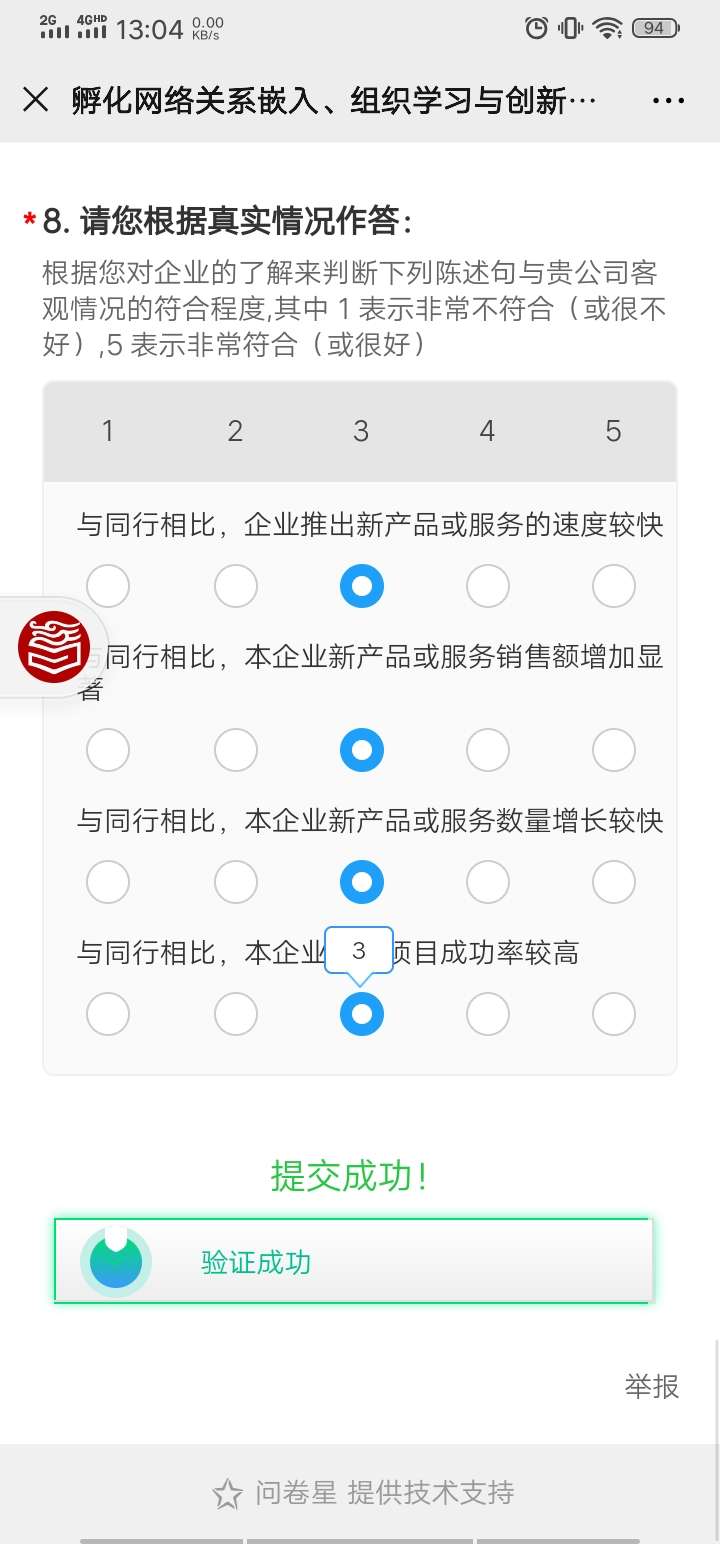Open the three-dot overflow menu
This screenshot has width=720, height=1544.
pos(668,100)
